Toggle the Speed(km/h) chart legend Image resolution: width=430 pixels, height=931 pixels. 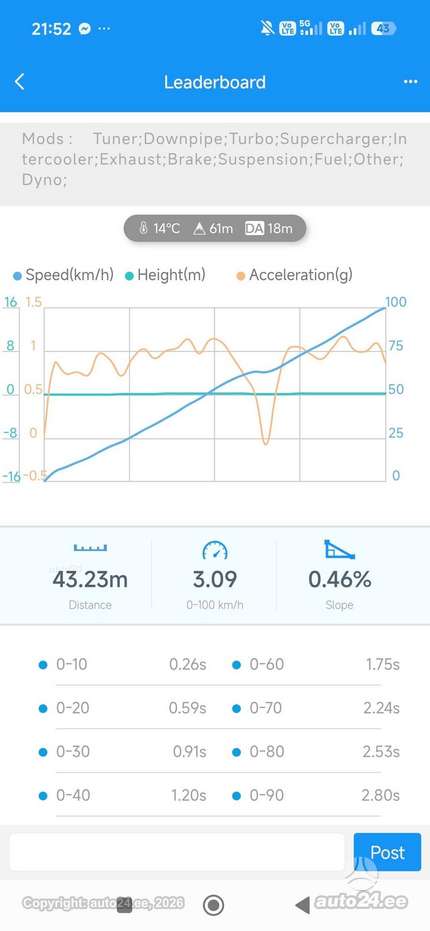(x=63, y=275)
